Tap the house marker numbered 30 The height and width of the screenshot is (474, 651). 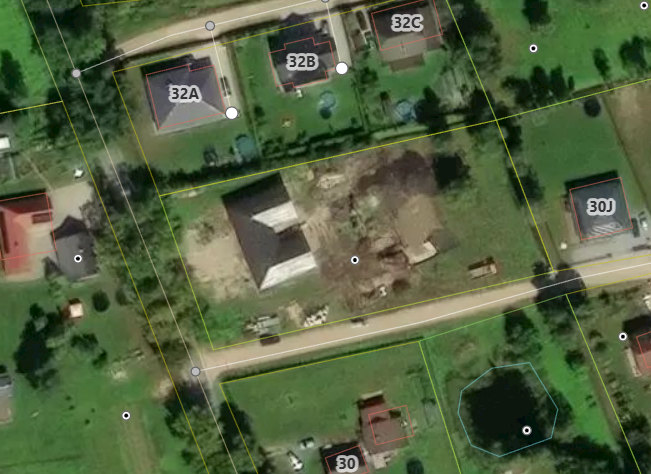346,463
